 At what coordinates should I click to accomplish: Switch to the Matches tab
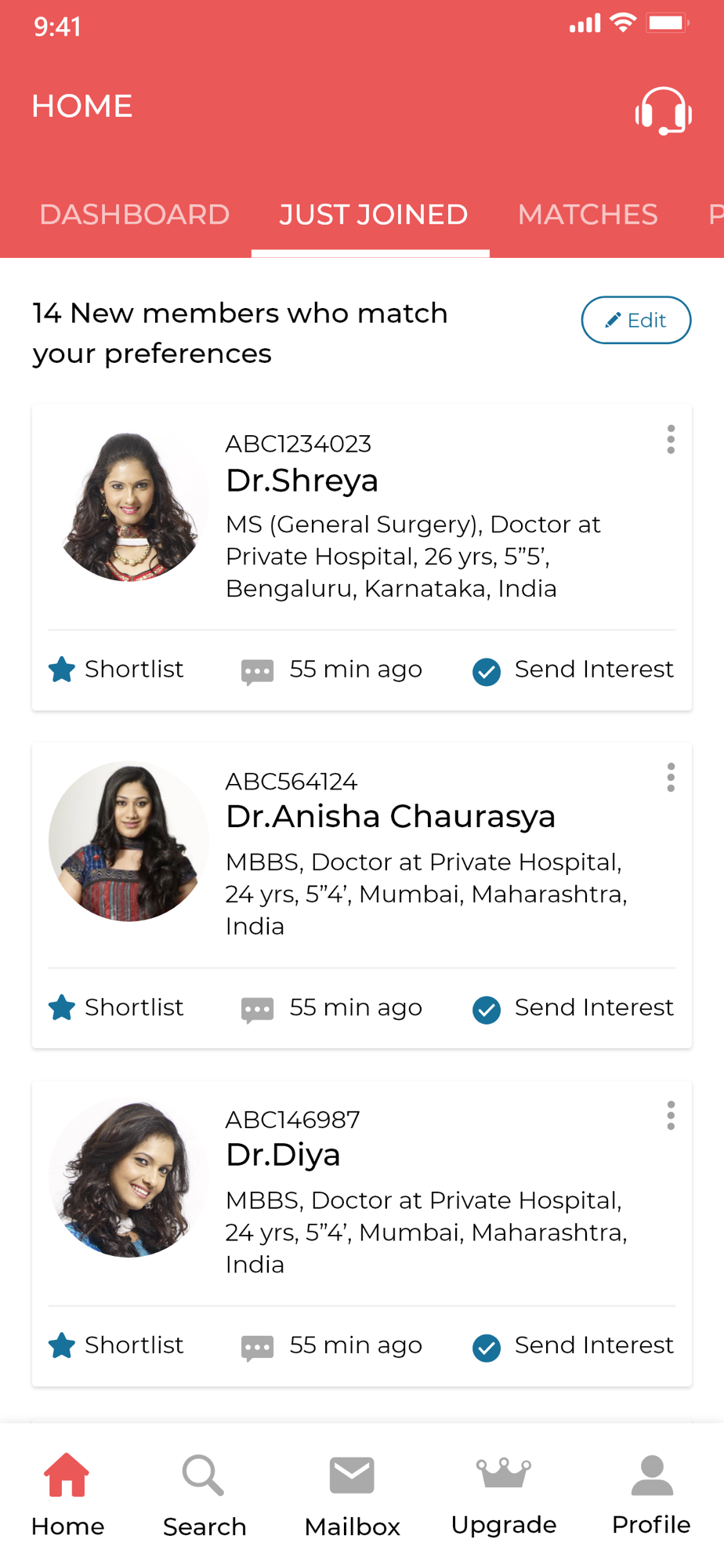pos(588,214)
